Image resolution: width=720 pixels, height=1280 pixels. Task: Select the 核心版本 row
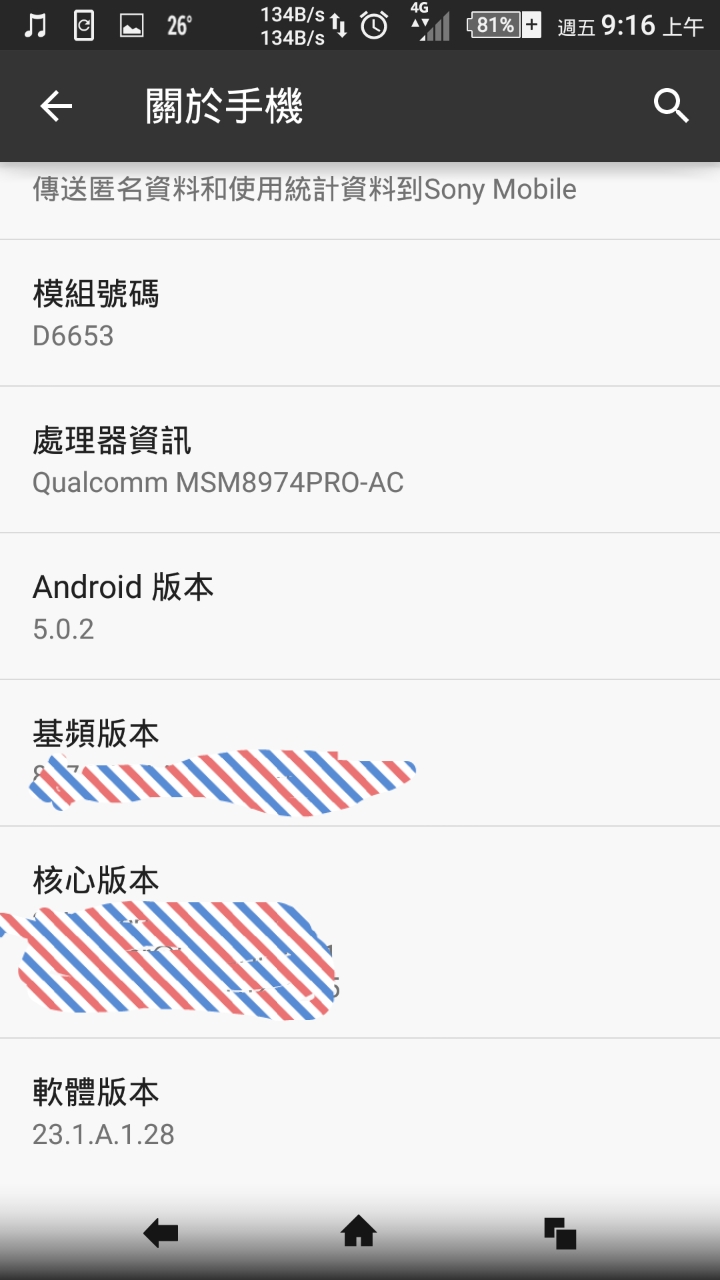pos(360,933)
